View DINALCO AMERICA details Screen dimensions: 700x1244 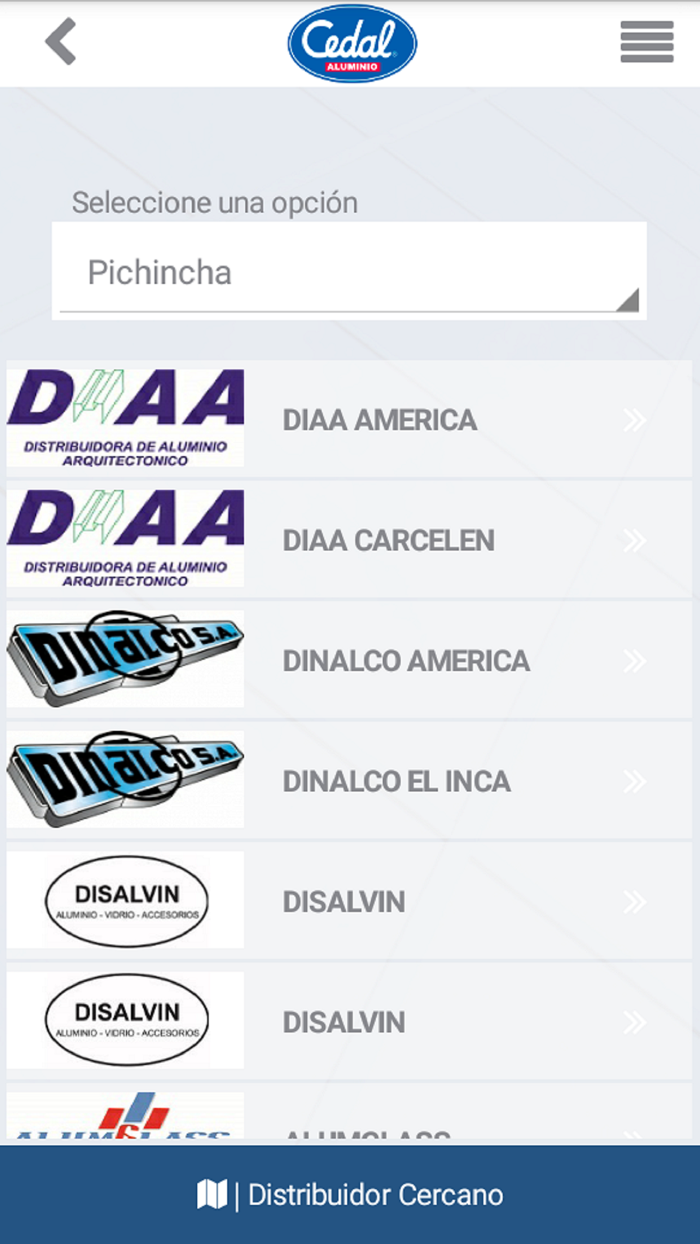(405, 661)
